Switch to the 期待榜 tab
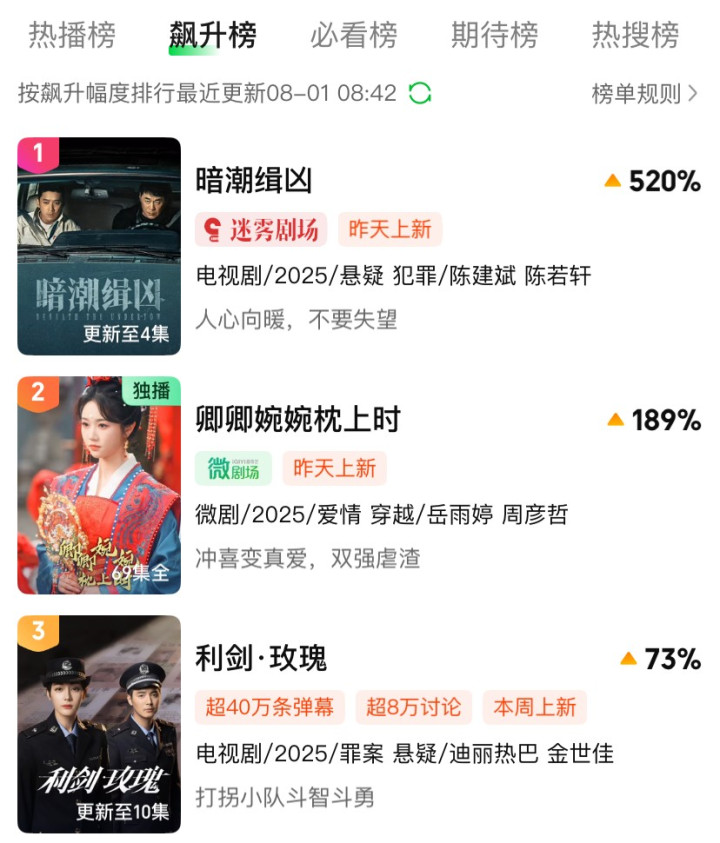The height and width of the screenshot is (843, 720). tap(495, 35)
